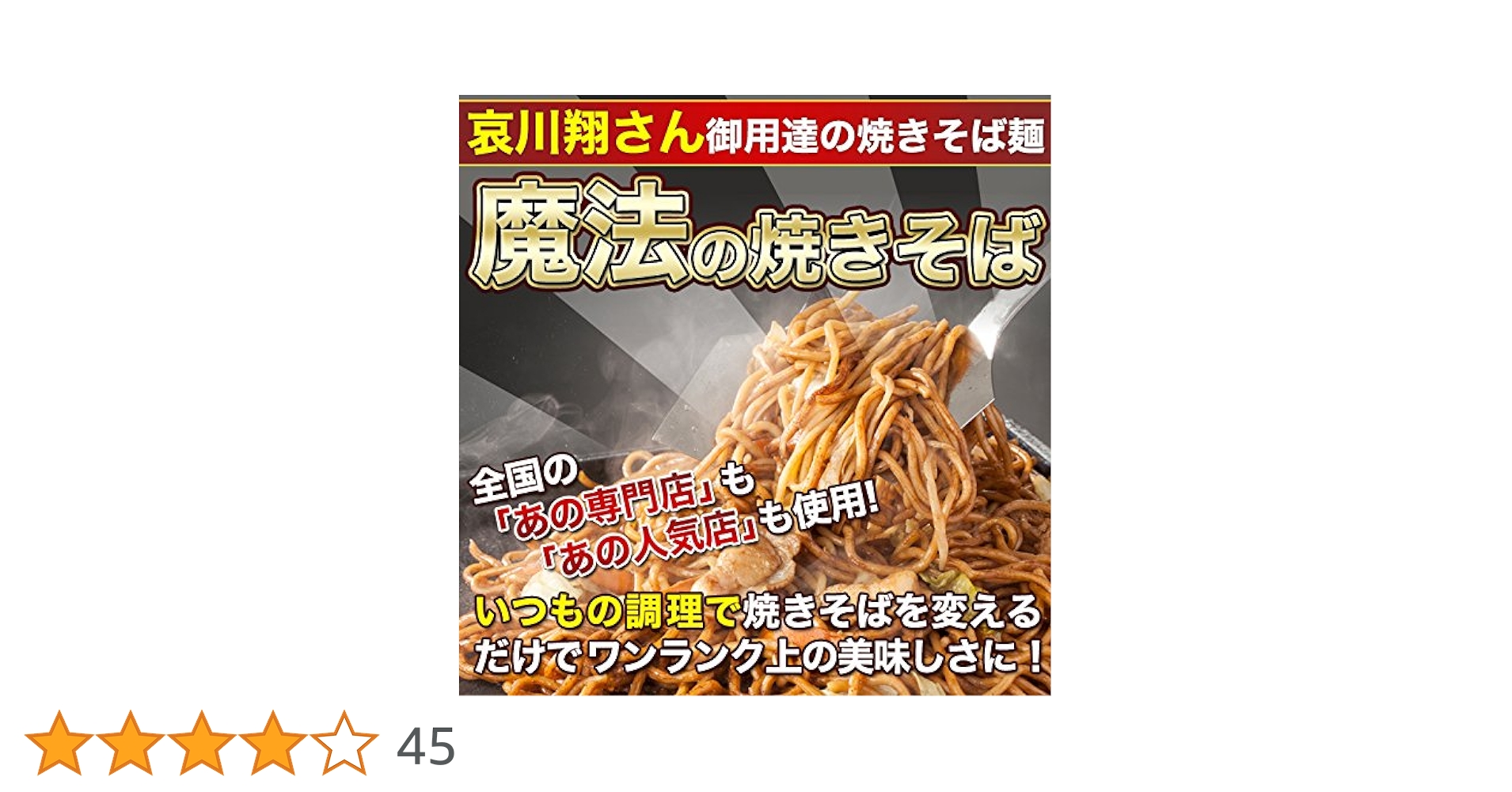Open the 魔法の焼きそば product image
Image resolution: width=1512 pixels, height=792 pixels.
(754, 395)
